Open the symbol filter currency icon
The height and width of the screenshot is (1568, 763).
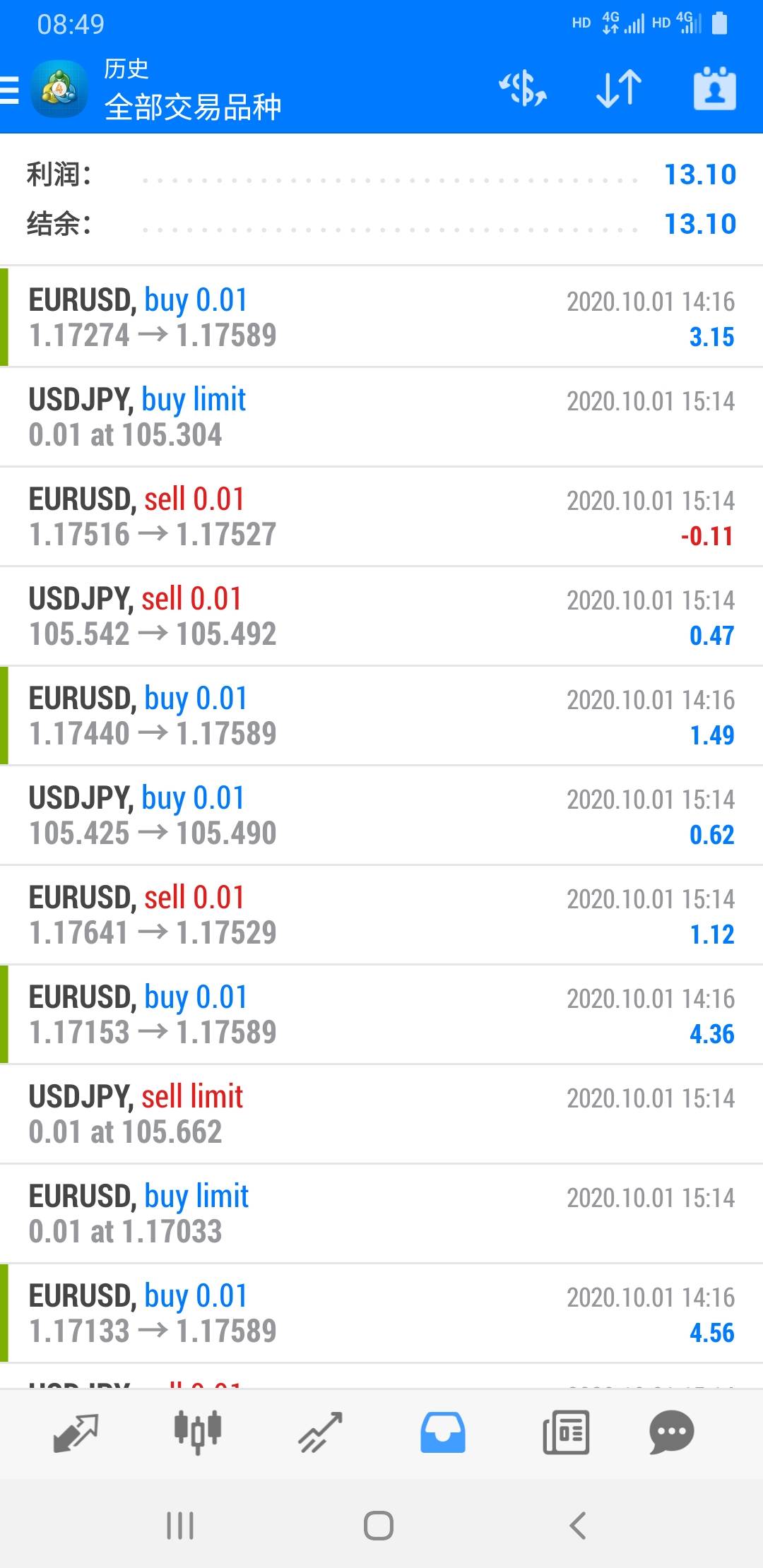pos(523,90)
